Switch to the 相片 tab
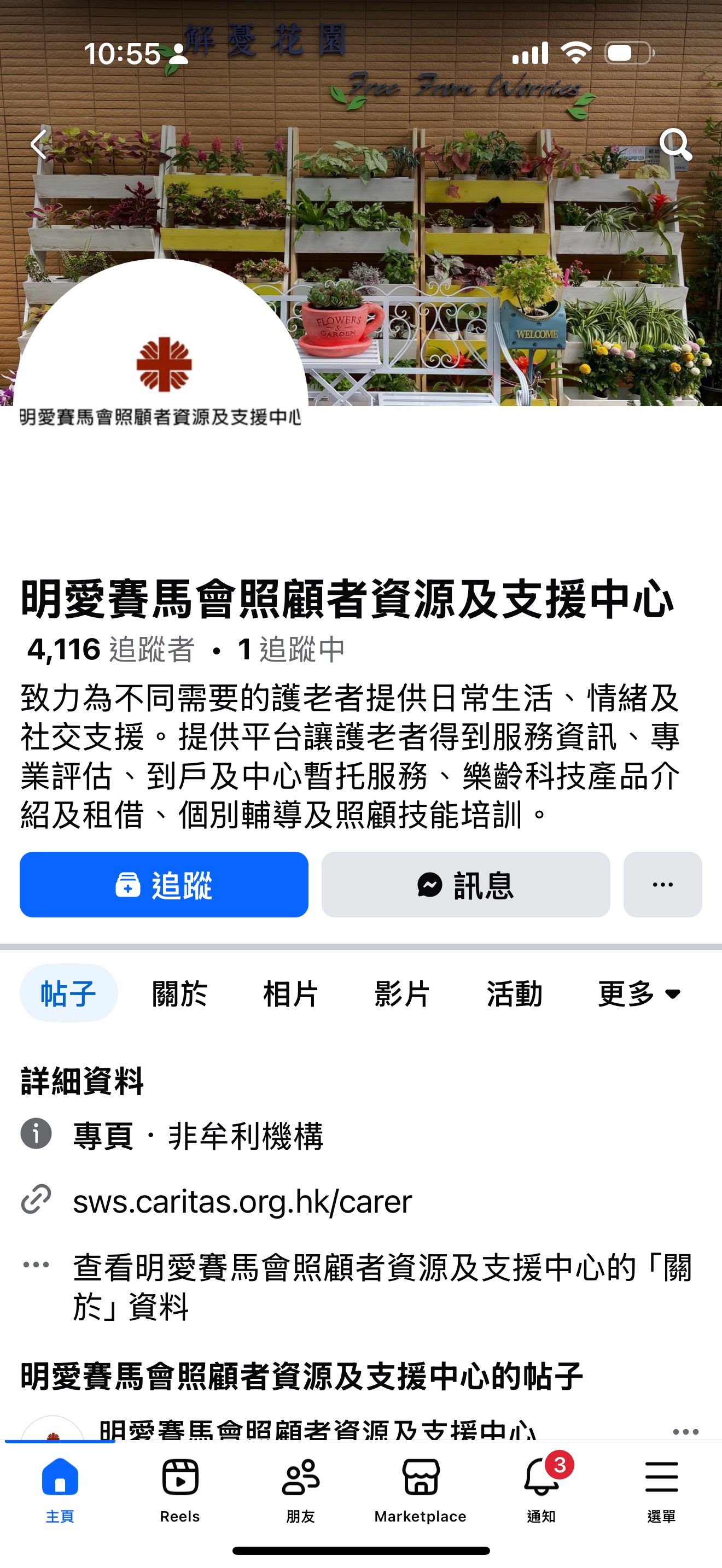Screen dimensions: 722x1568 click(291, 994)
